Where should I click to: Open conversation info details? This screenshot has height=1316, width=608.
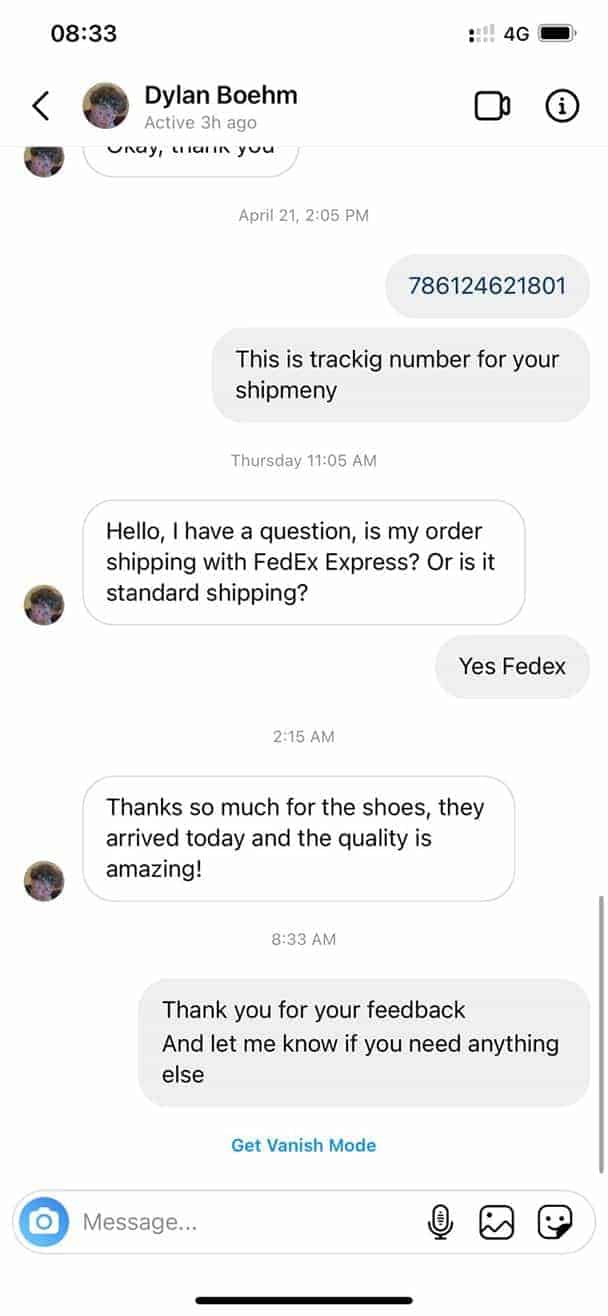pyautogui.click(x=562, y=106)
